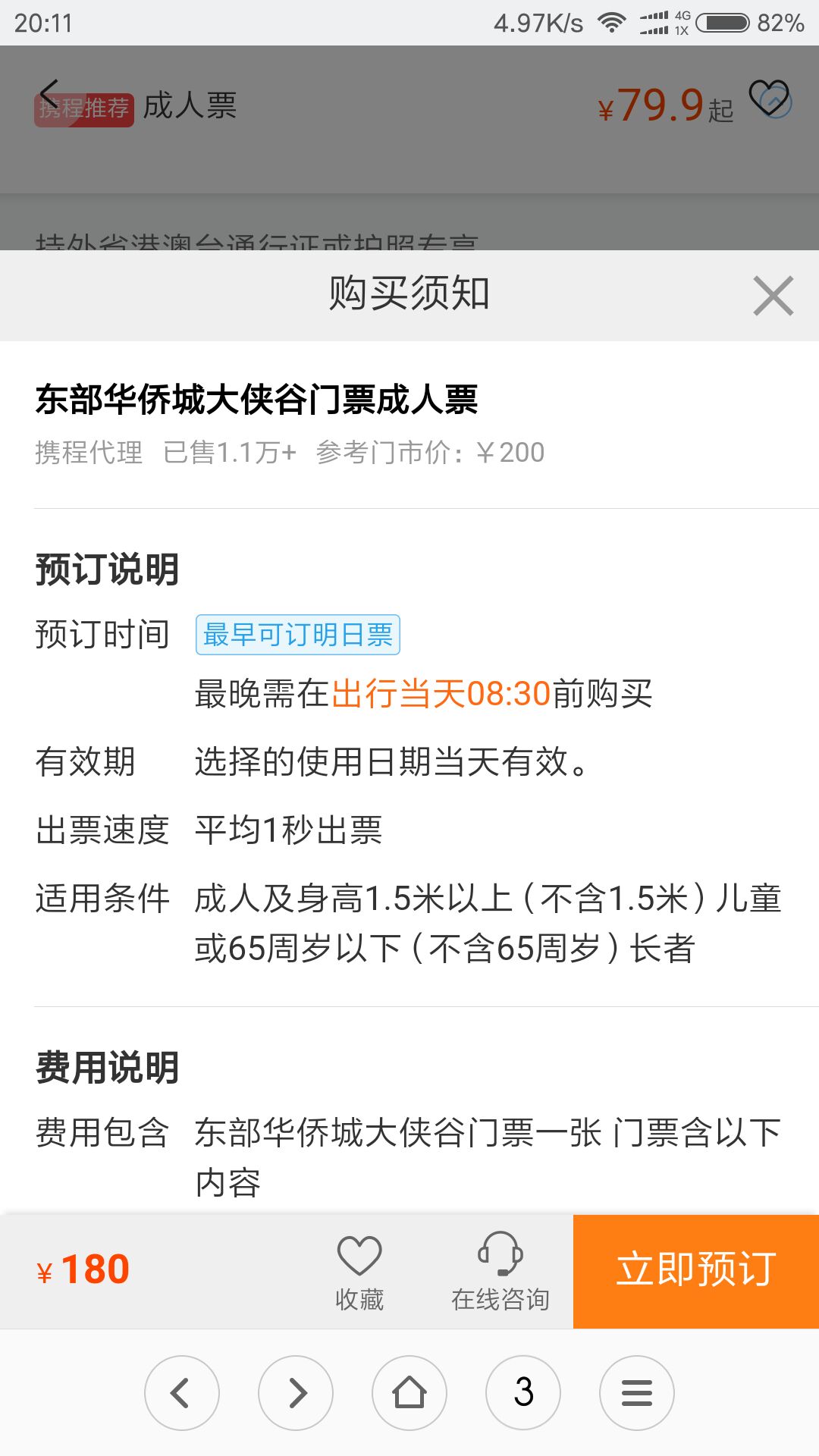Viewport: 819px width, 1456px height.
Task: Go back using browser back arrow
Action: pyautogui.click(x=182, y=1393)
